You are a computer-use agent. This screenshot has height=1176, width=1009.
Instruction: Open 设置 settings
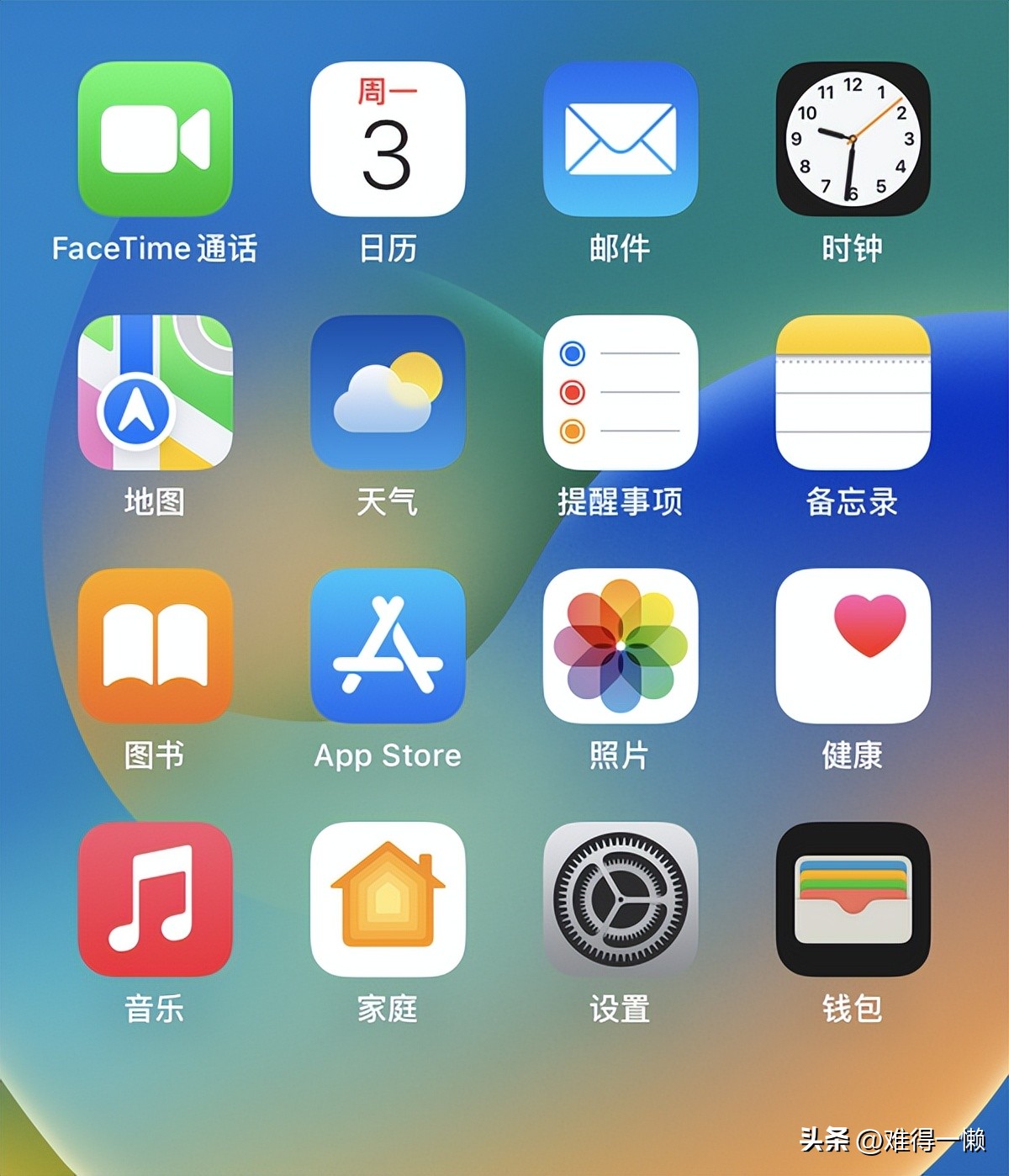[x=621, y=898]
